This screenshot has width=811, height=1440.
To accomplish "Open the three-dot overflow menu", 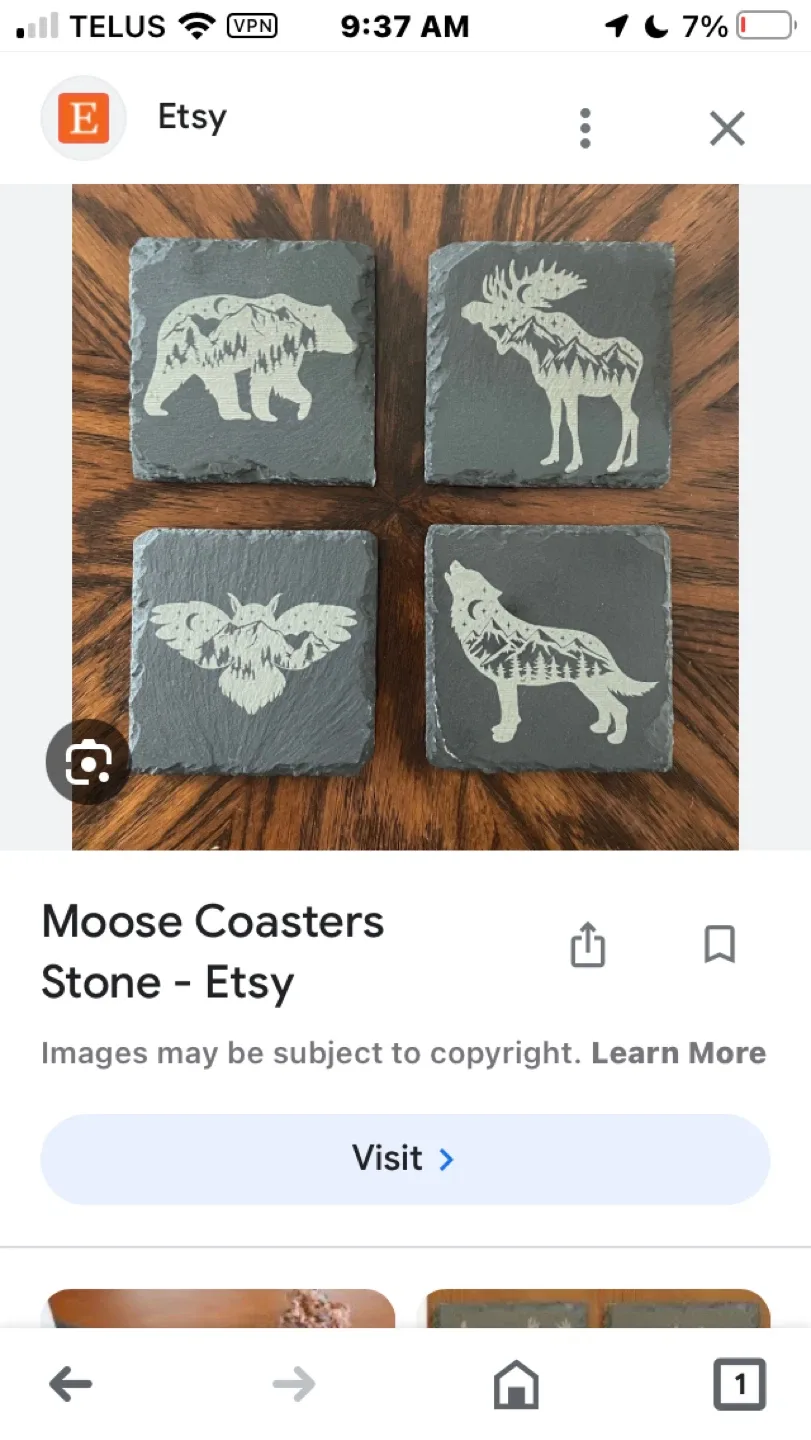I will (585, 128).
